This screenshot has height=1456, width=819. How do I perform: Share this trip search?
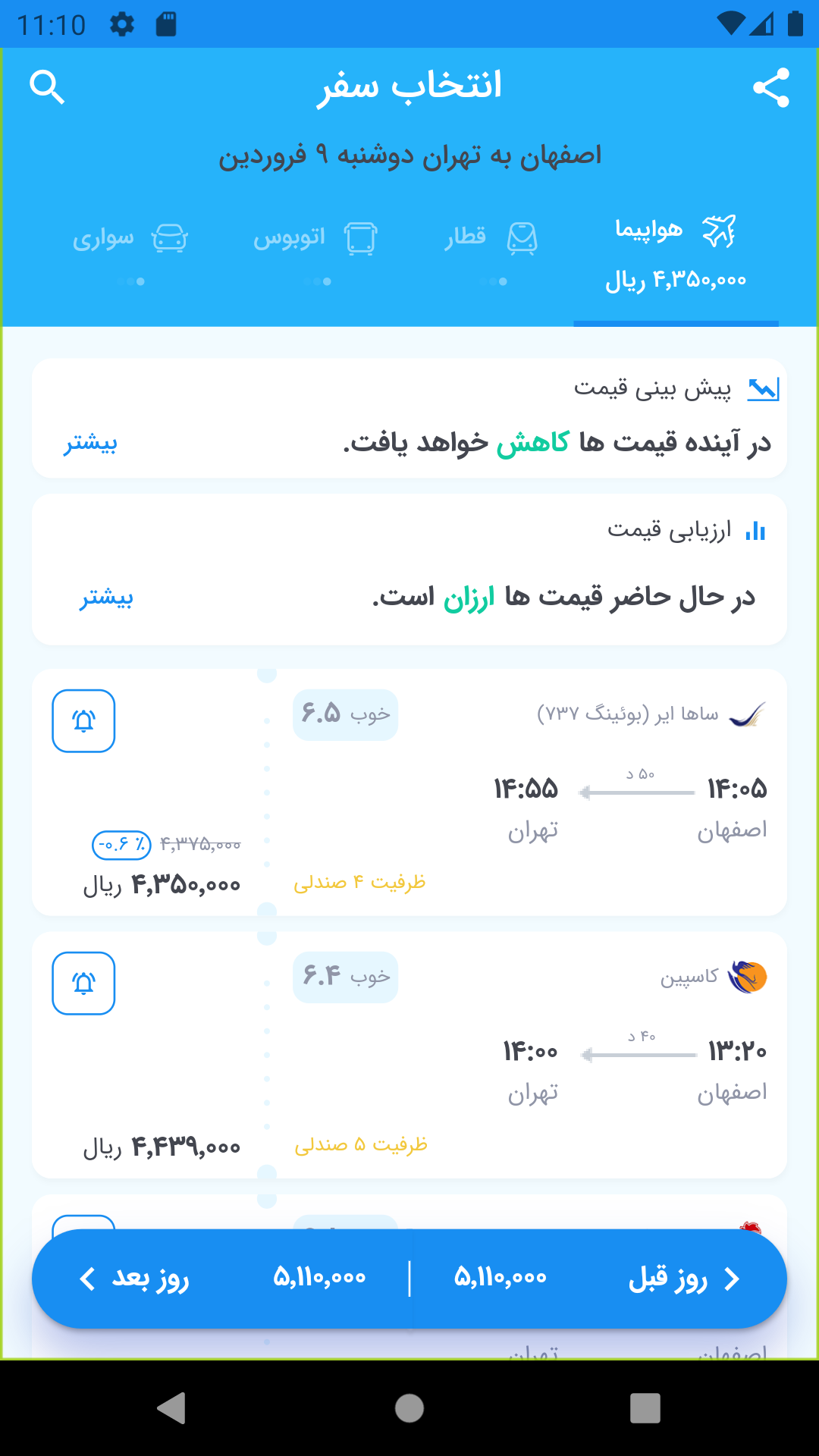tap(771, 87)
